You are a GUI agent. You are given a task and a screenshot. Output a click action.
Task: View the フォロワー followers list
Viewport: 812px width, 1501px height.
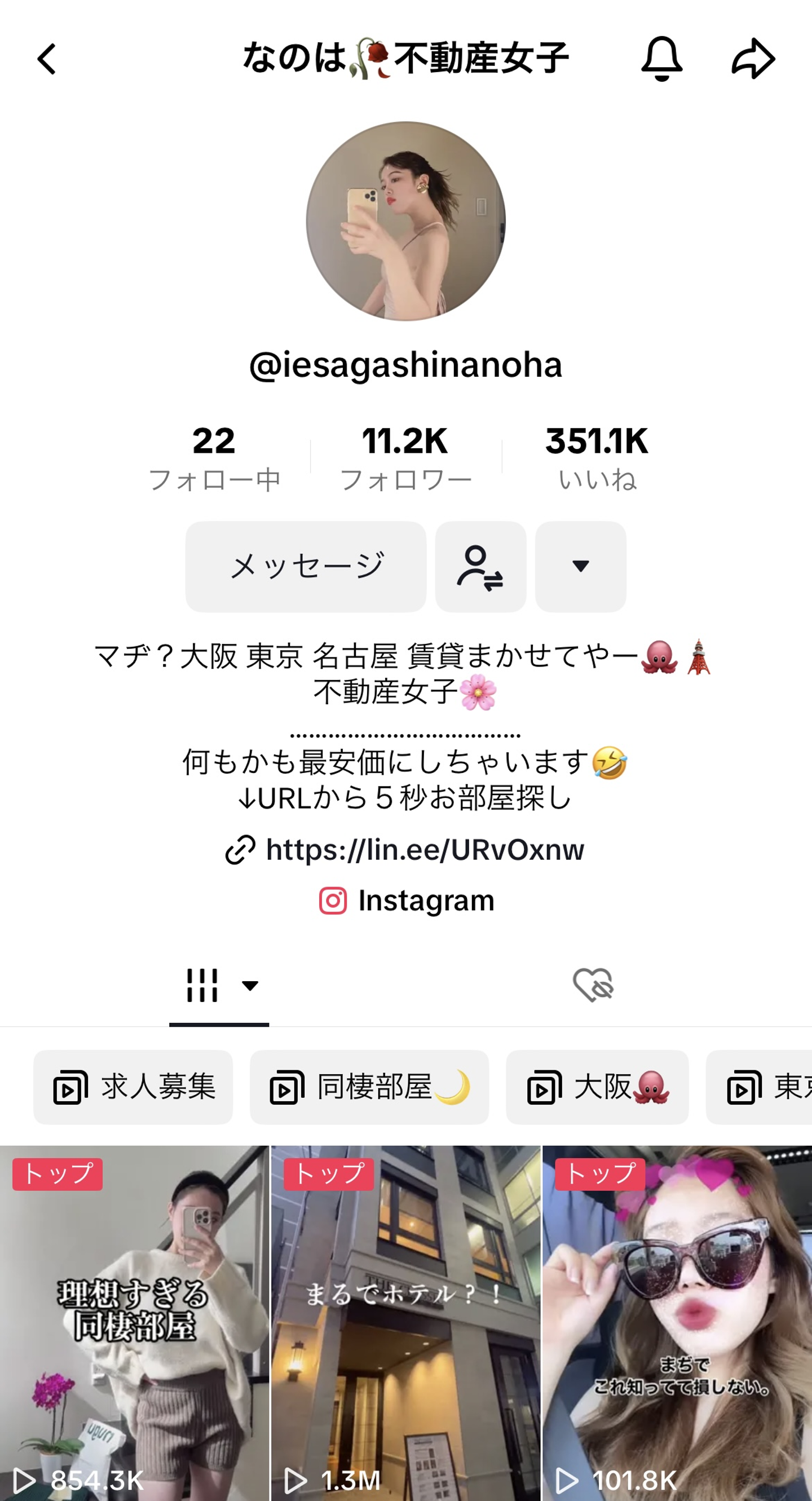click(x=405, y=457)
